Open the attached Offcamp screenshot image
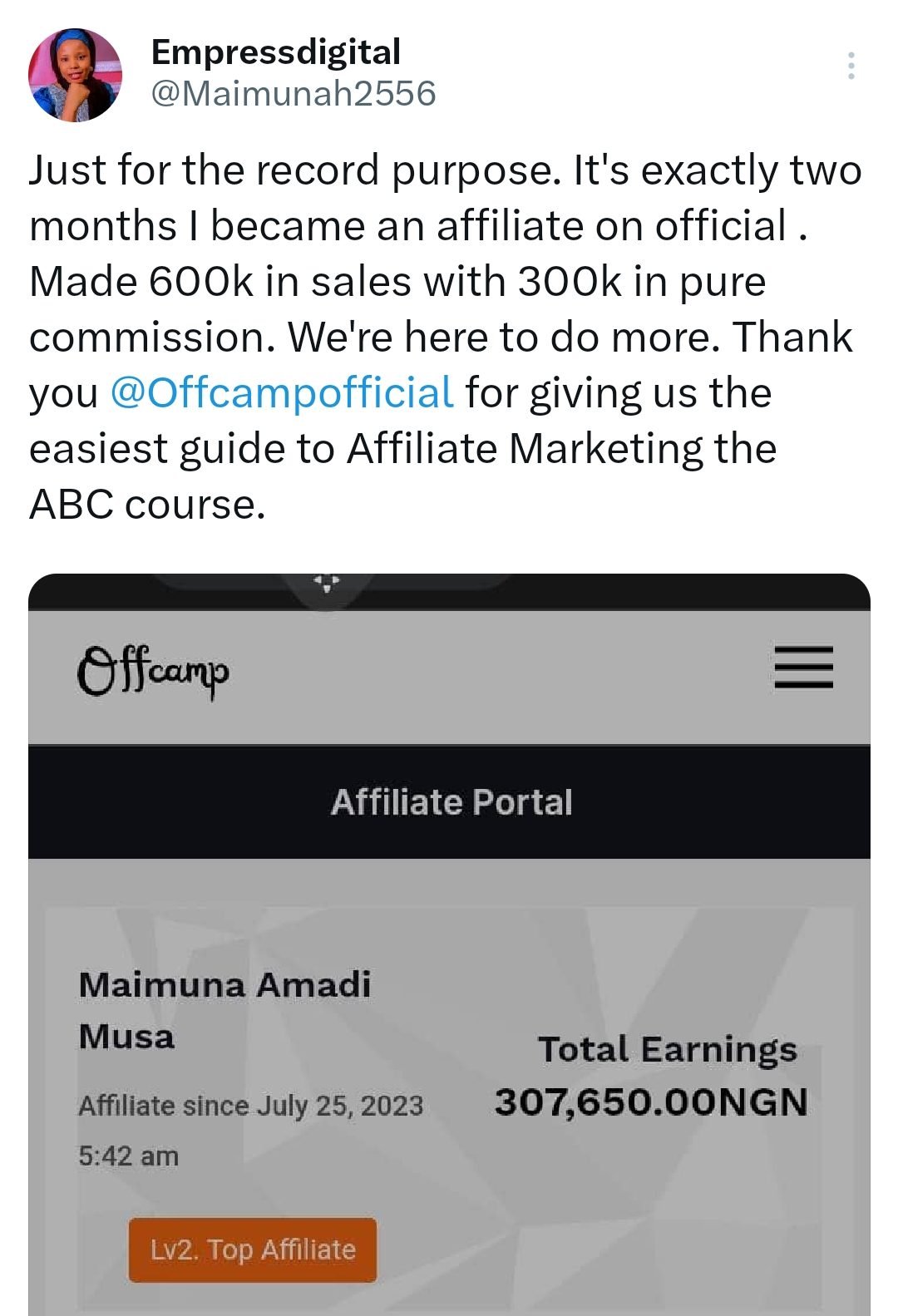Viewport: 898px width, 1316px height. pos(449,944)
